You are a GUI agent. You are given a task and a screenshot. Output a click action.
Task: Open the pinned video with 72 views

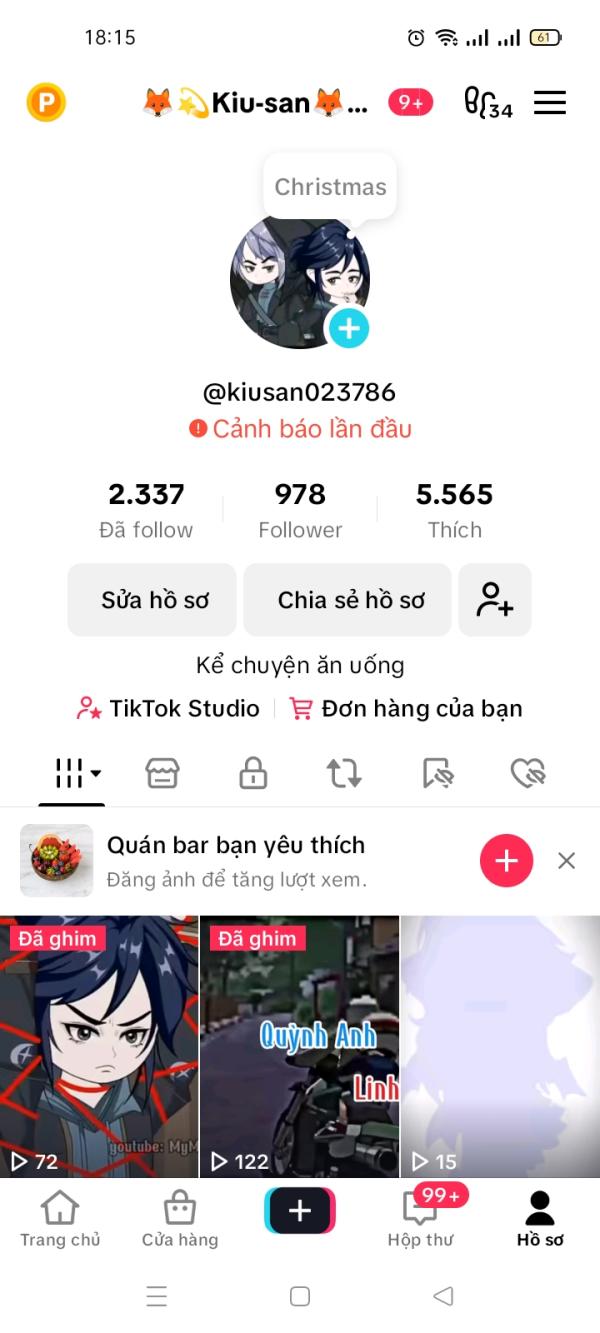point(99,1046)
